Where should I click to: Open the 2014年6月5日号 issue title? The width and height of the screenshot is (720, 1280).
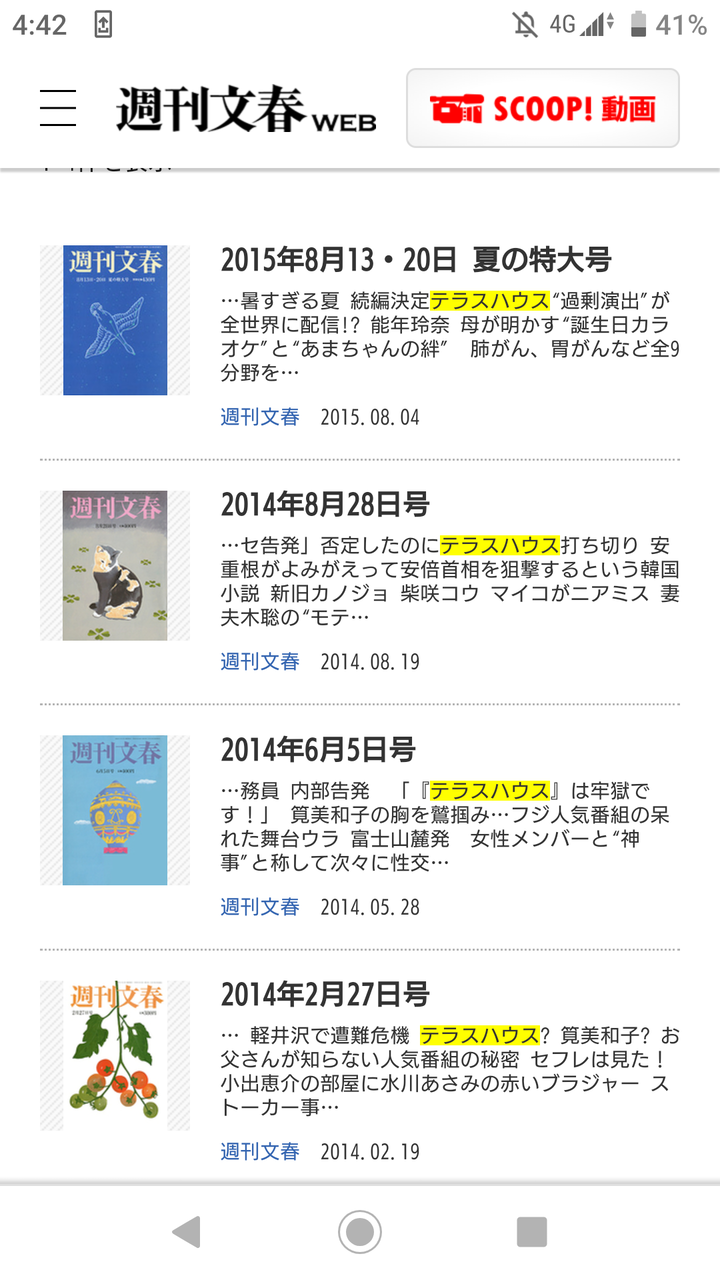pos(318,750)
